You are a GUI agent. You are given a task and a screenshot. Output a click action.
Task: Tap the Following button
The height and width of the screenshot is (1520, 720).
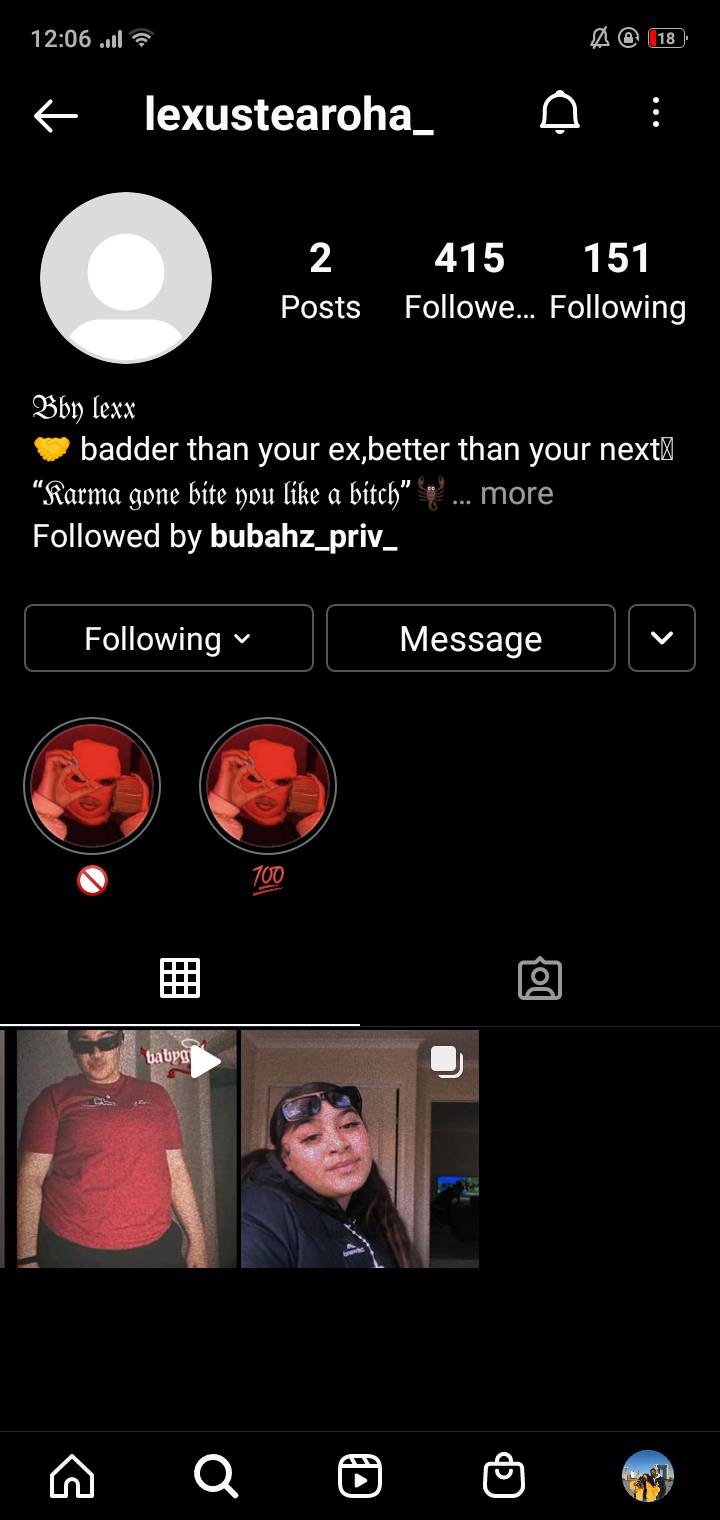point(168,638)
